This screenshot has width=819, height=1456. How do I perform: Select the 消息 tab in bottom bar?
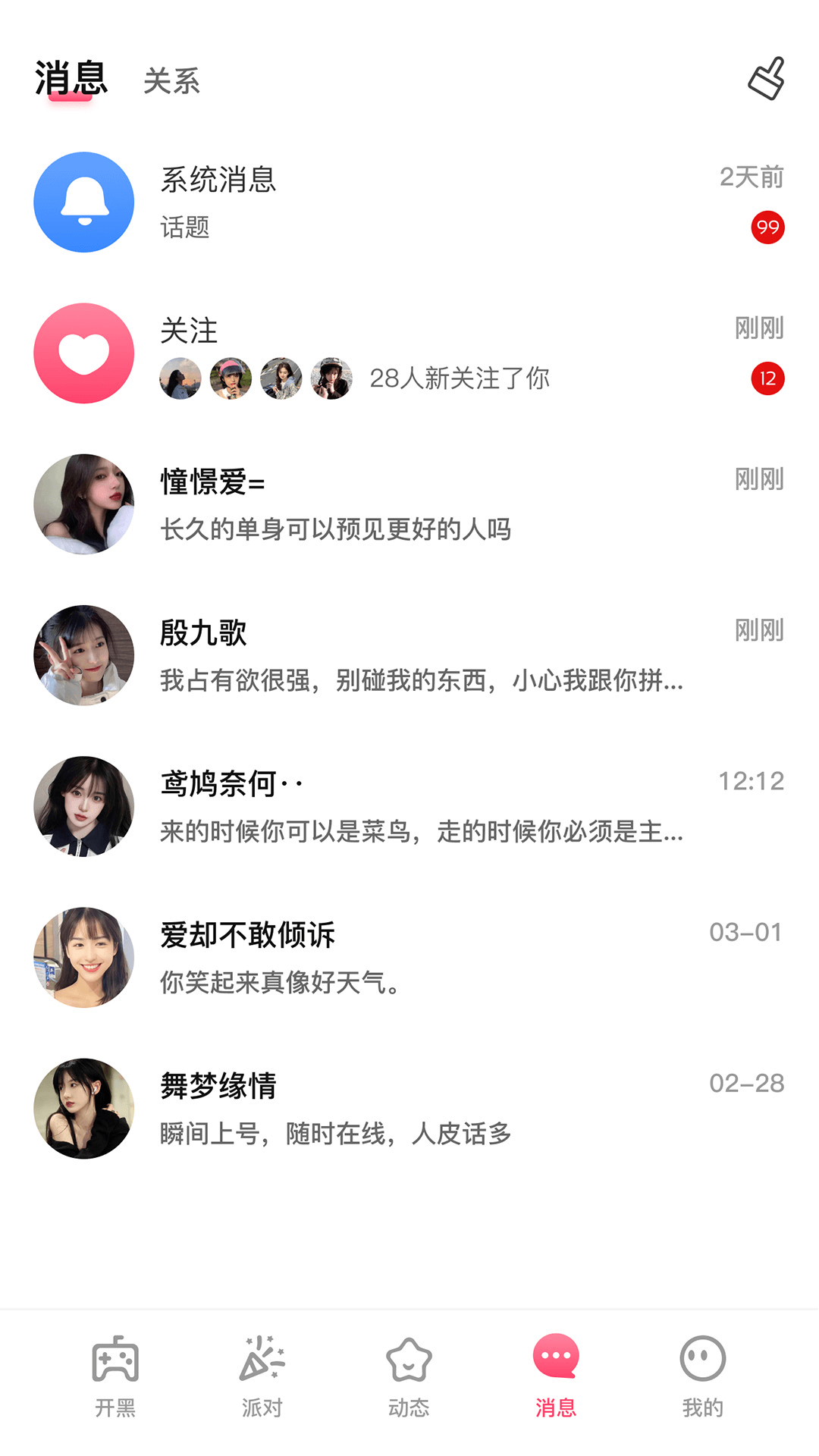click(x=556, y=1376)
